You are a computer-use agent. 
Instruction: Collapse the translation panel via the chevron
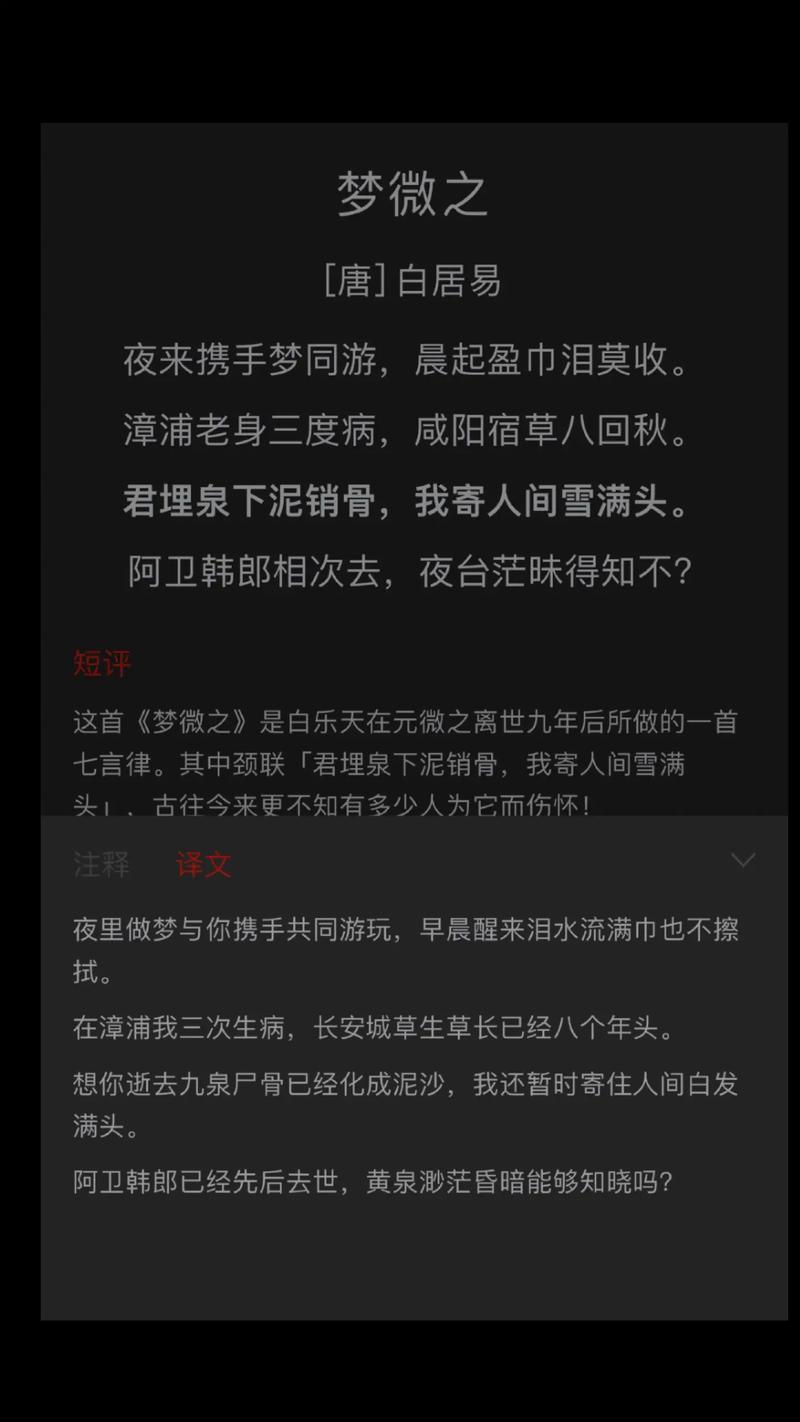(x=742, y=860)
